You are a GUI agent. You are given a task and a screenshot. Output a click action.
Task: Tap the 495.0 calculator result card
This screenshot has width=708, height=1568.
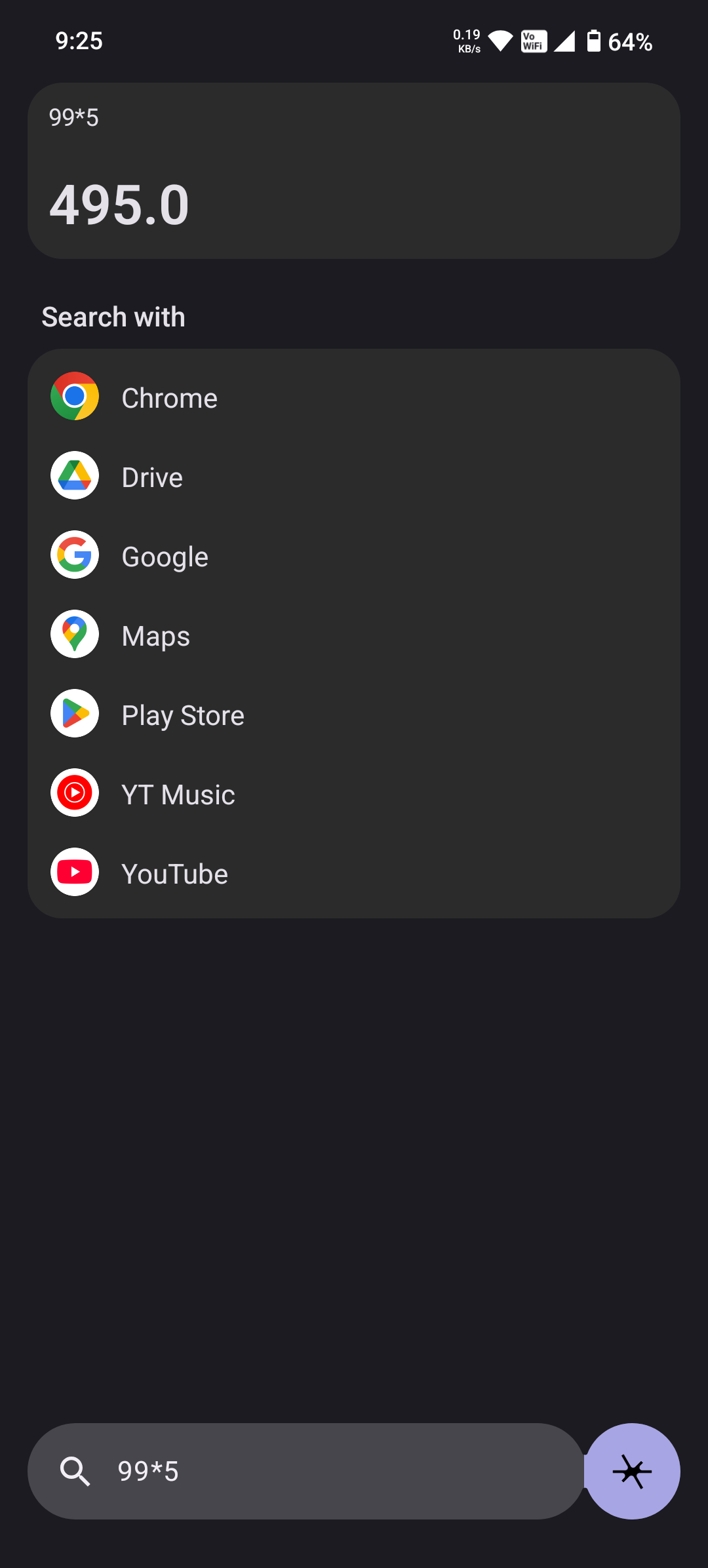(x=354, y=171)
